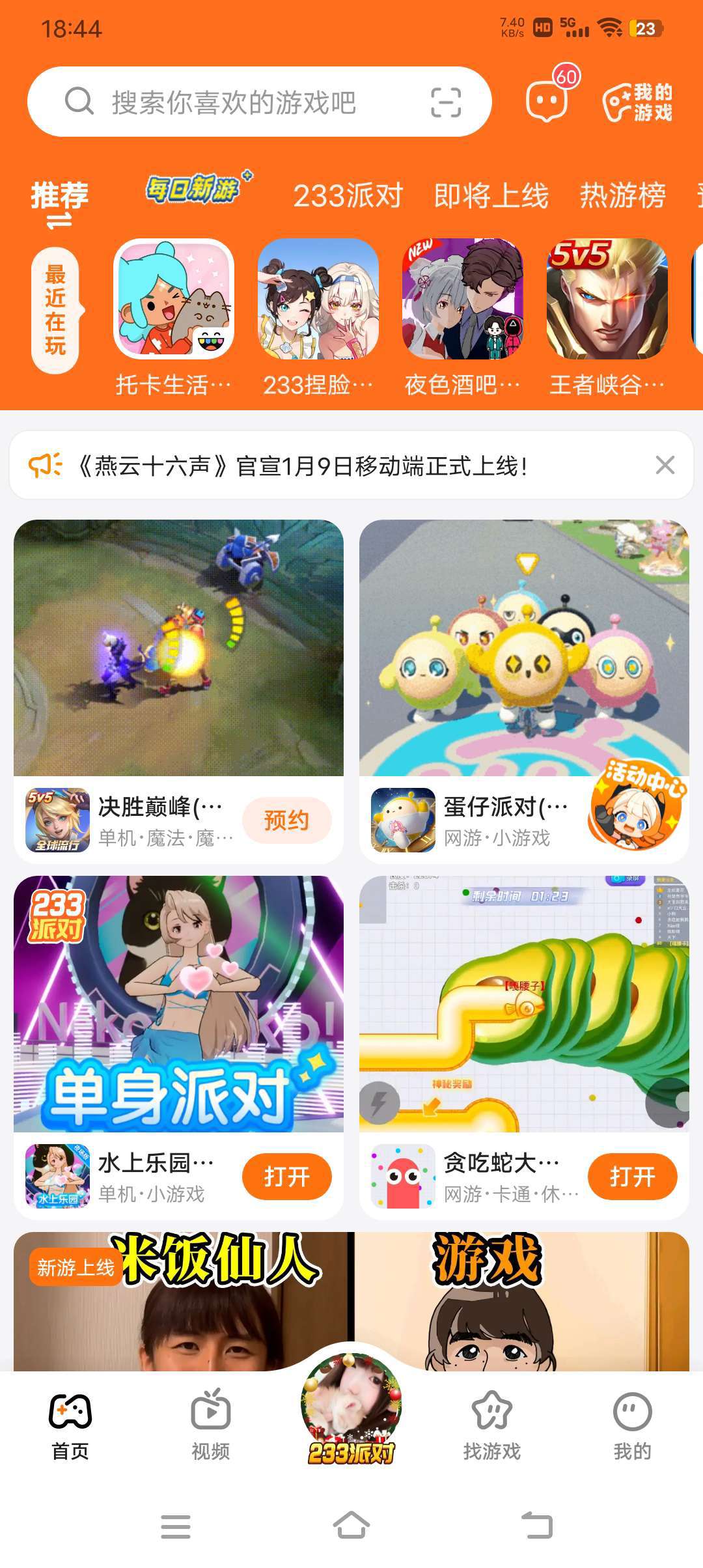Switch to the 每日新游 tab

tap(193, 190)
